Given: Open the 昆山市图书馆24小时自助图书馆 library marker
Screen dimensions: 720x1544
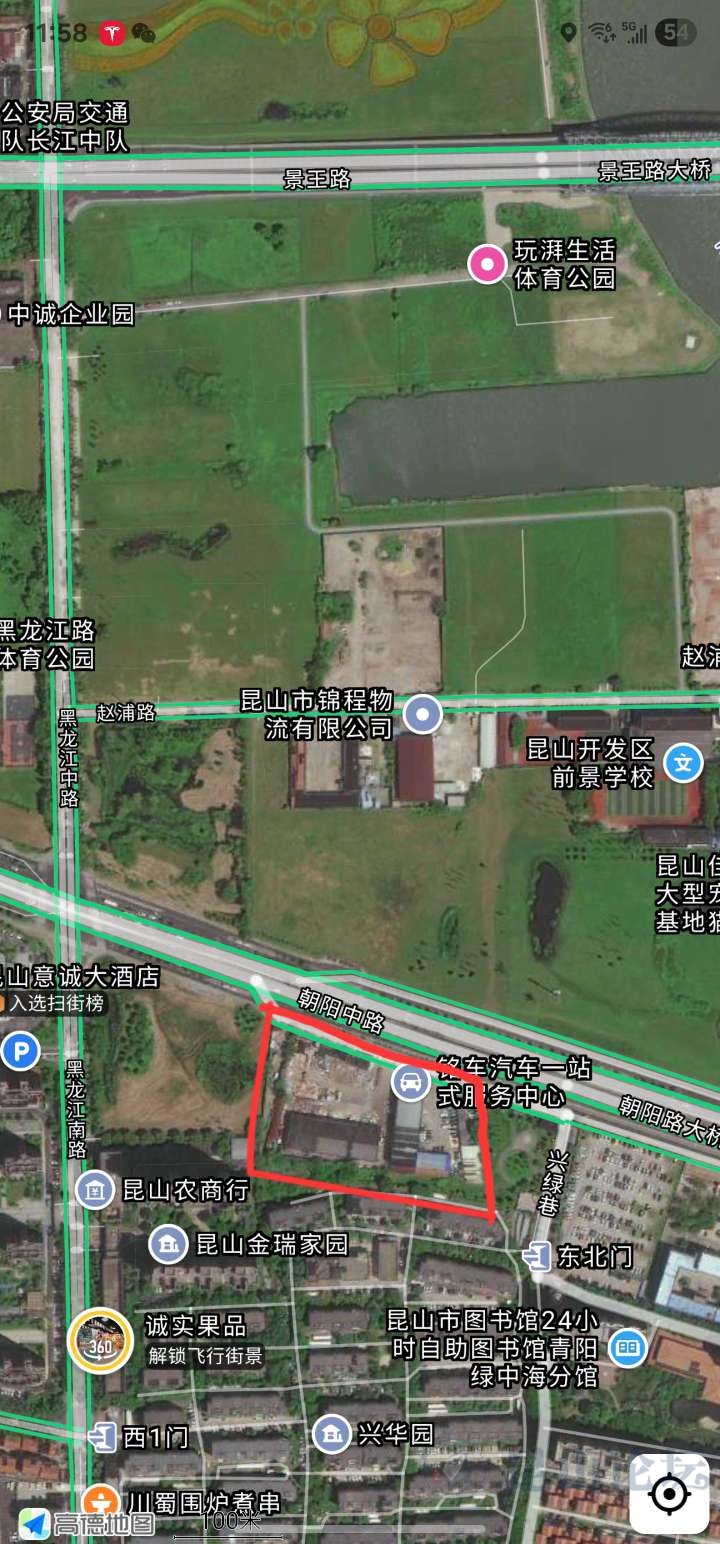Looking at the screenshot, I should pyautogui.click(x=628, y=1348).
